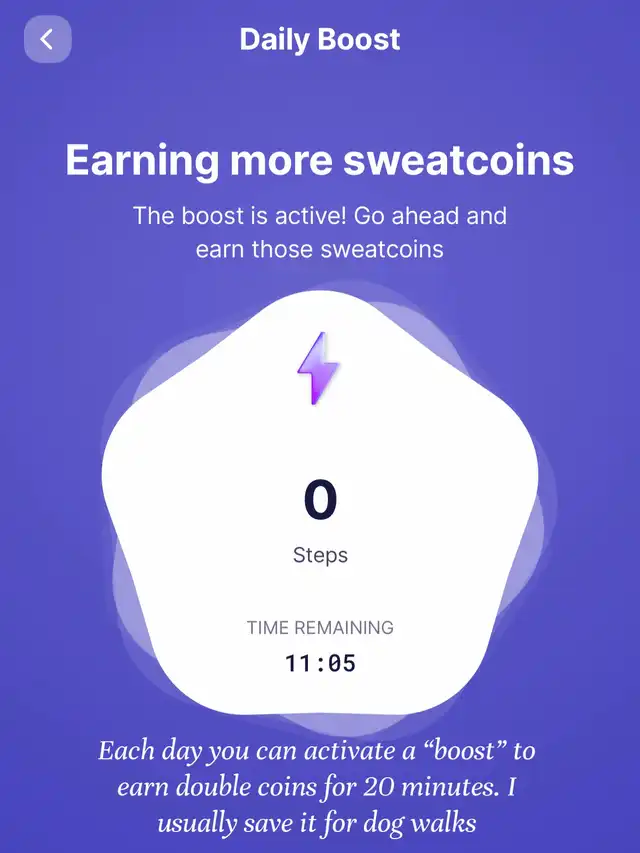Image resolution: width=640 pixels, height=853 pixels.
Task: Go back from Daily Boost screen
Action: [48, 39]
